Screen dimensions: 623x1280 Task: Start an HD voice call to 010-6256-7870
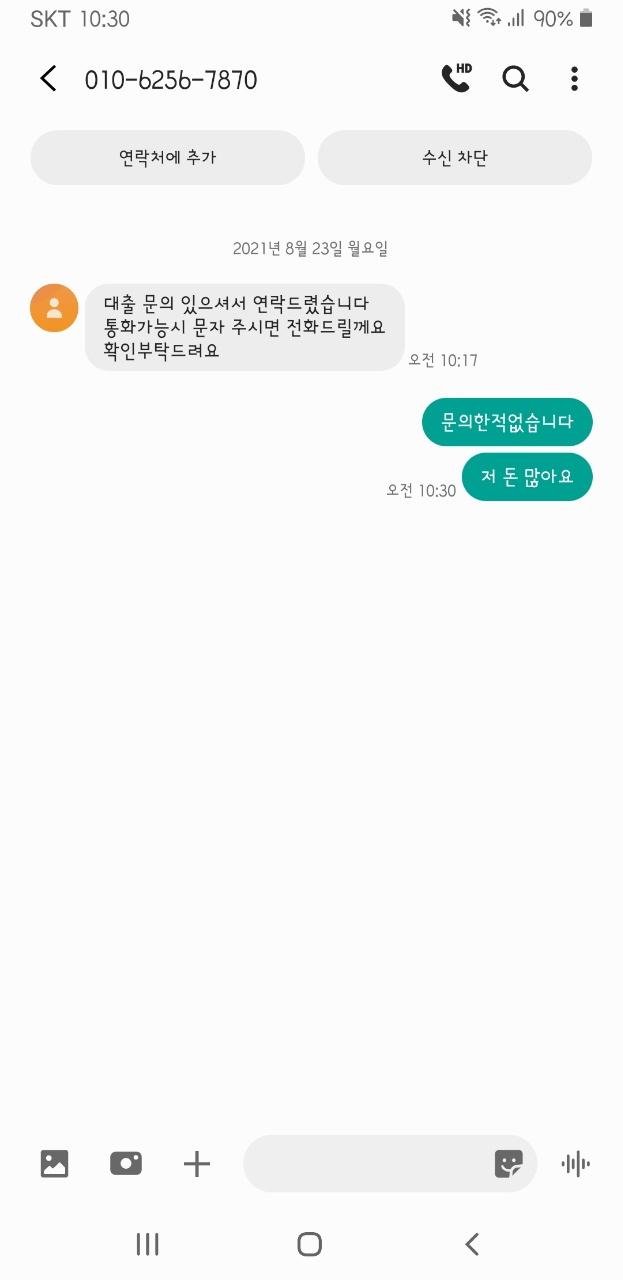456,78
